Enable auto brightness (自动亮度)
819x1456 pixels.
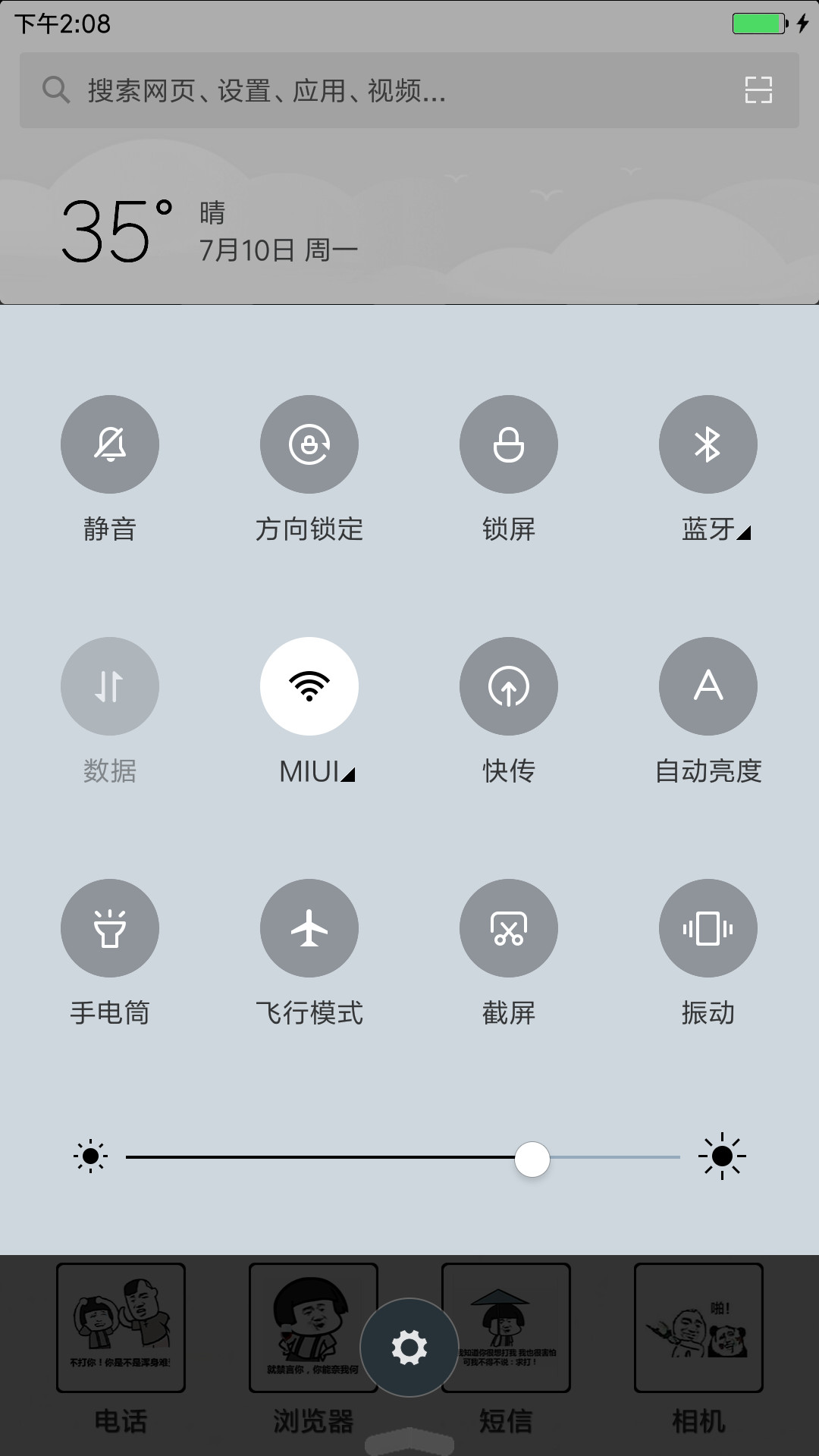(x=708, y=686)
